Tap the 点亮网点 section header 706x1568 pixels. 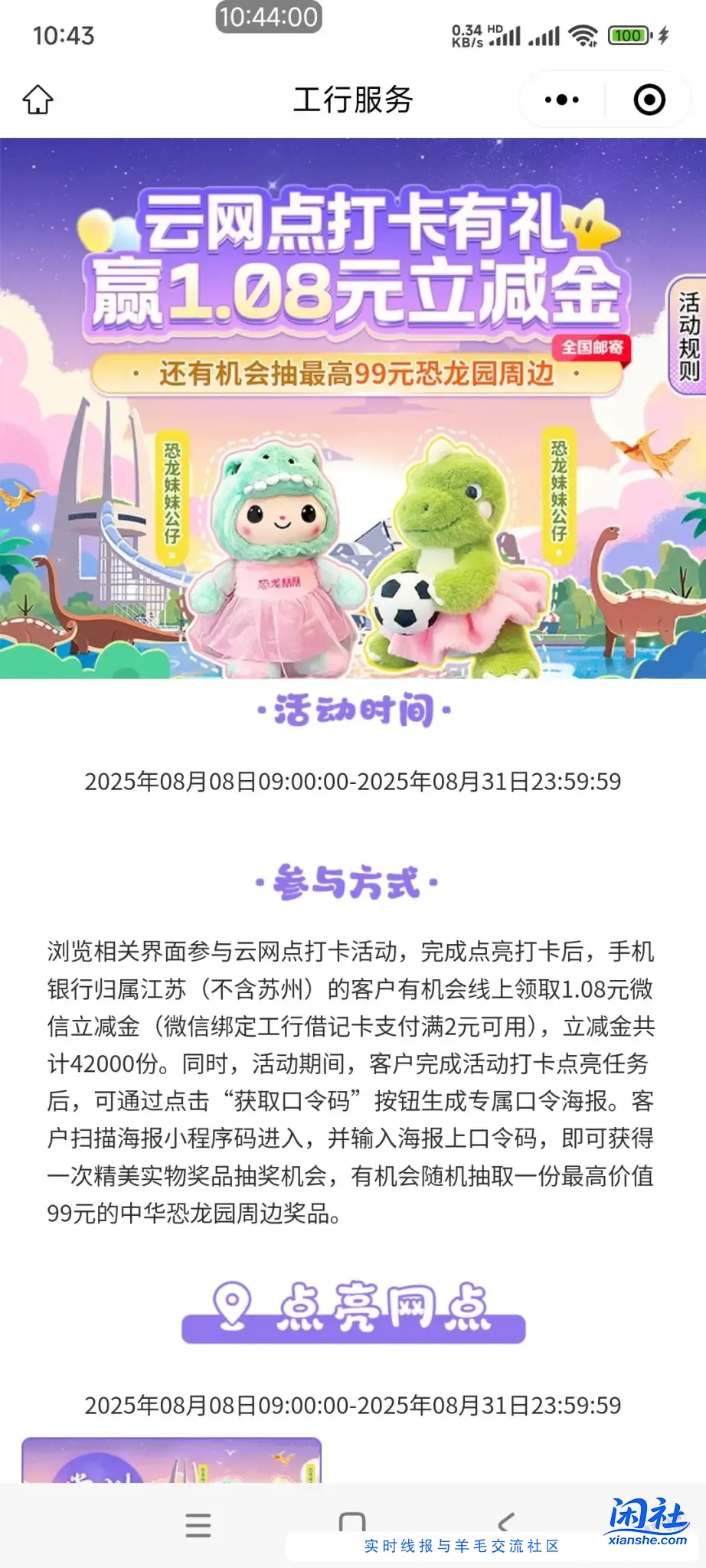[x=353, y=1303]
